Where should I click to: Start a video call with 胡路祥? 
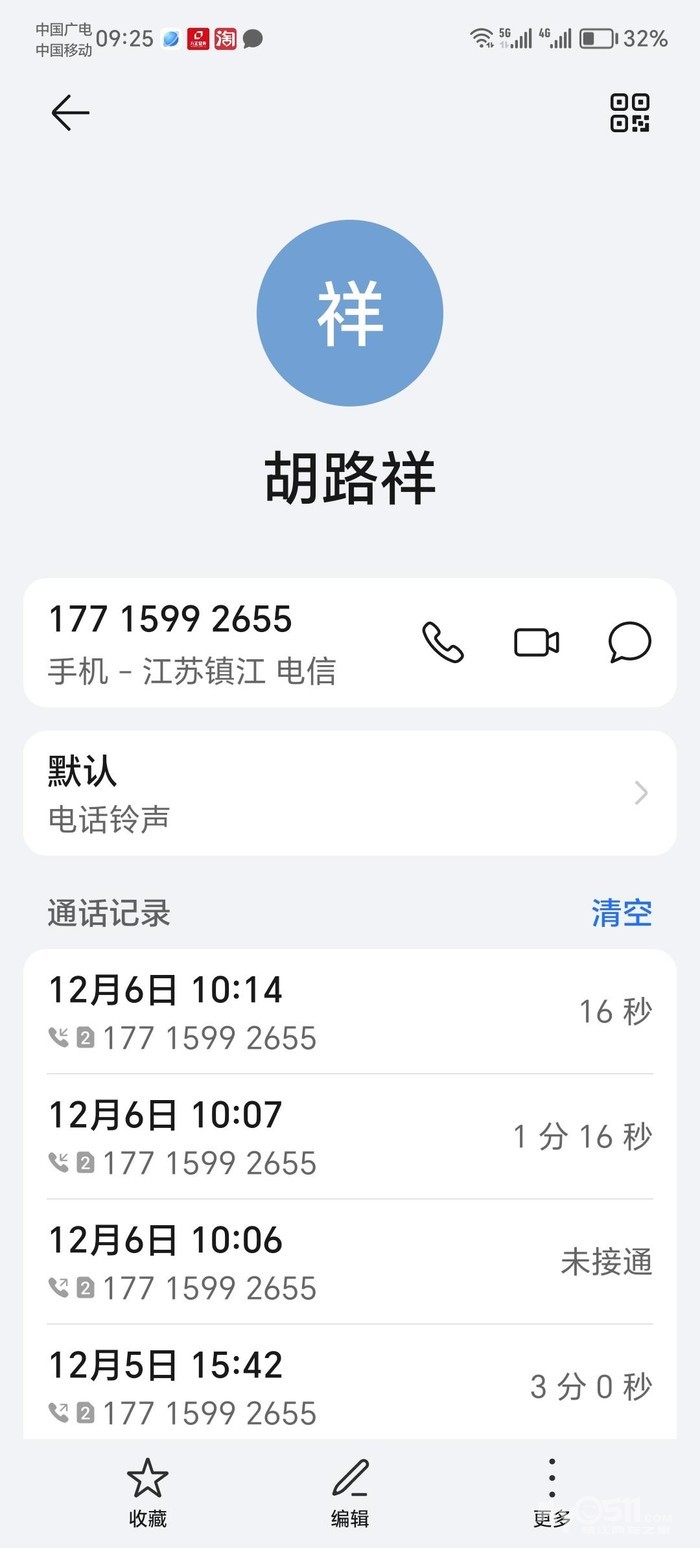click(536, 642)
